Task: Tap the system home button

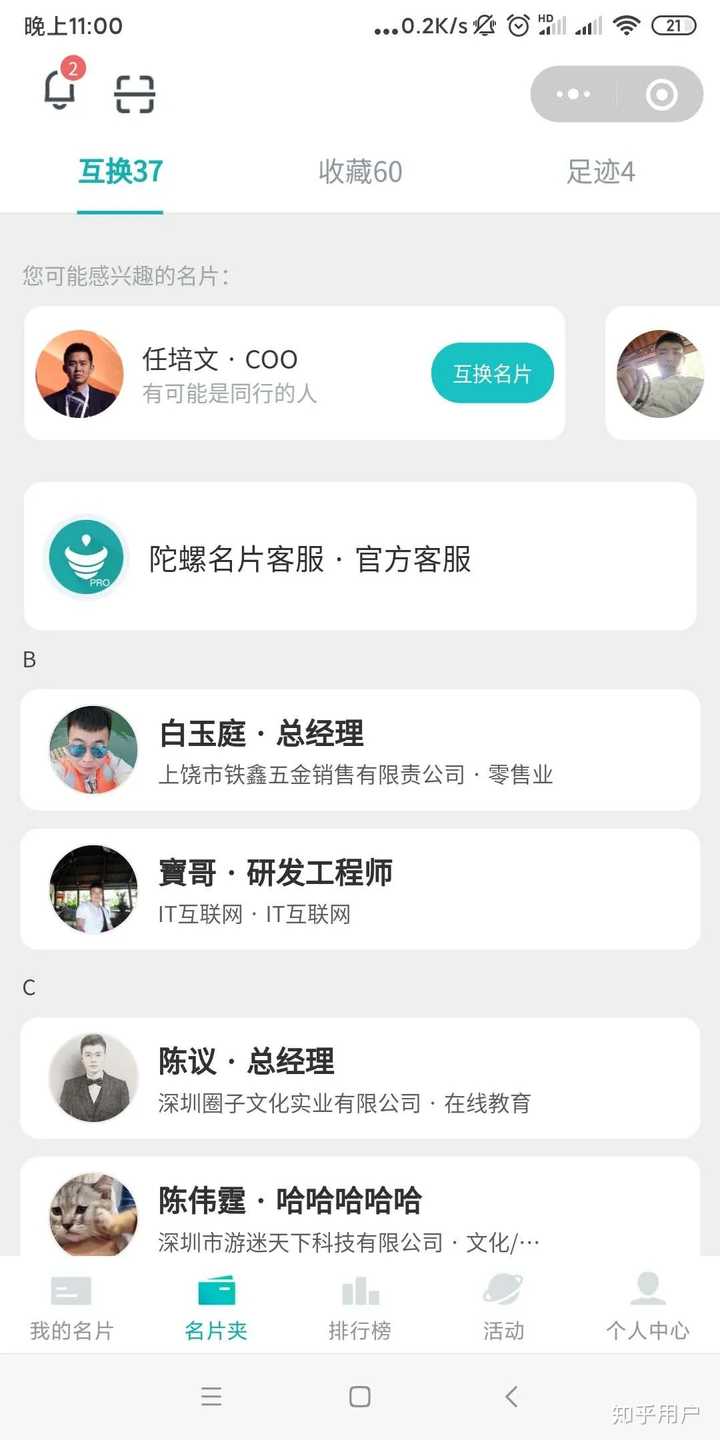Action: [360, 1397]
